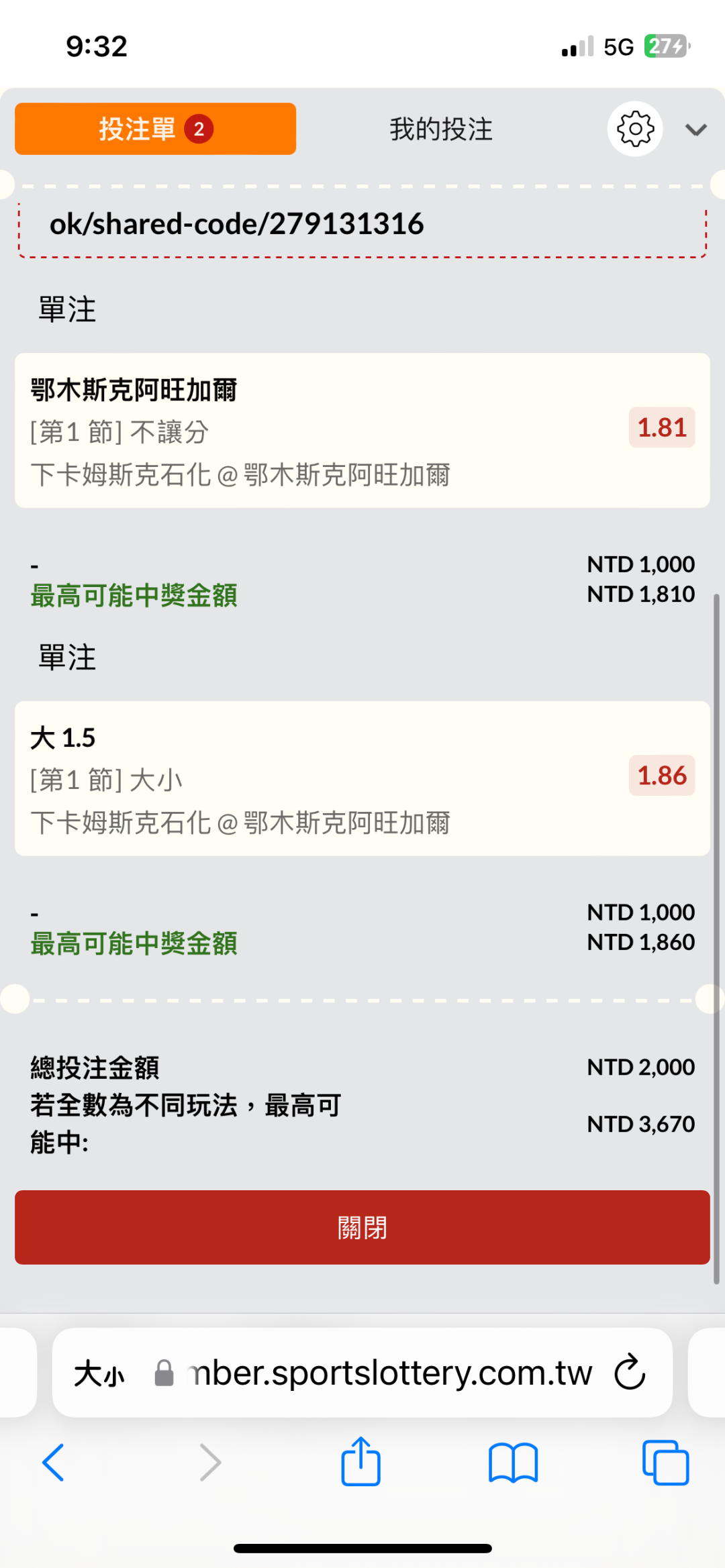Share this page from Safari toolbar
This screenshot has height=1568, width=725.
(x=361, y=1461)
